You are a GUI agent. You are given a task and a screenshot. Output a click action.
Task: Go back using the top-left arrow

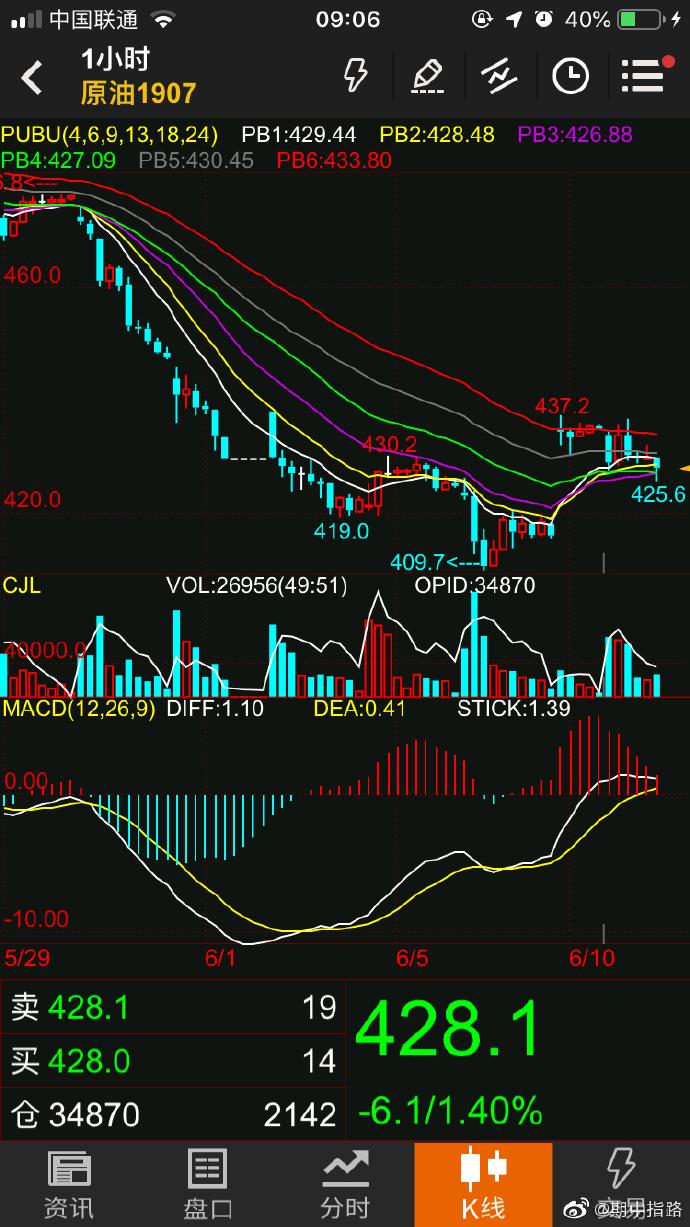pos(33,77)
